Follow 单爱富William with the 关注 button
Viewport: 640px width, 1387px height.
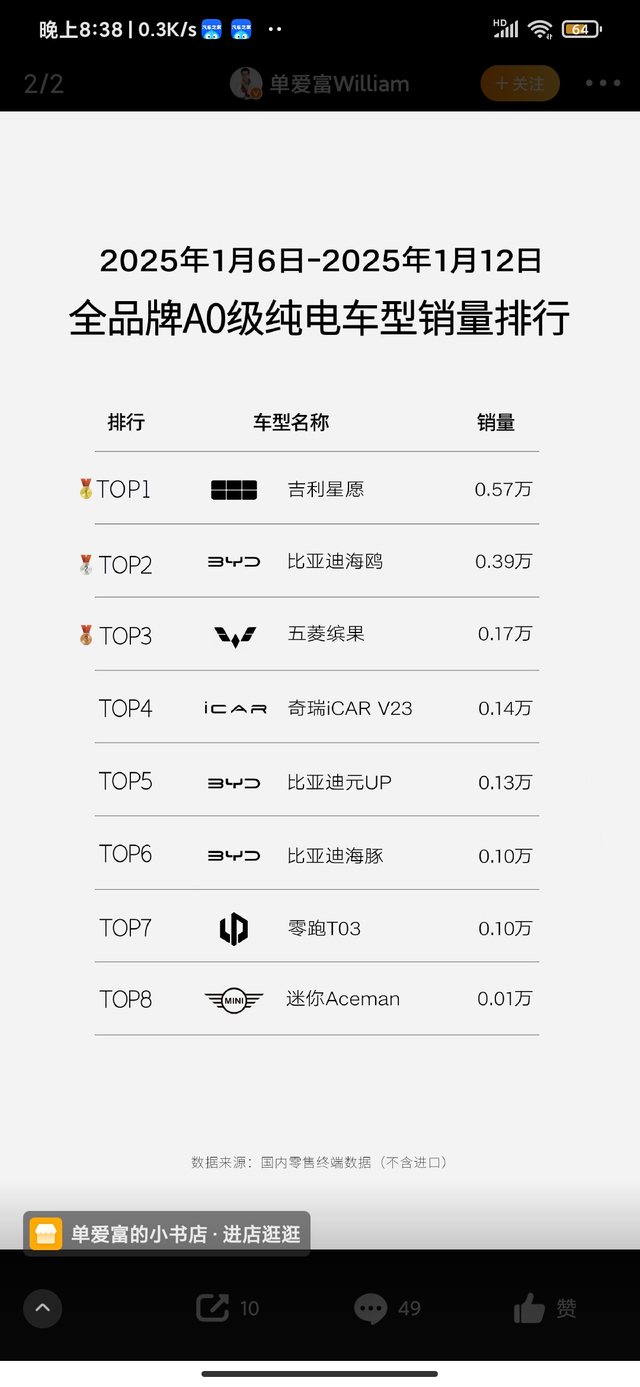point(519,84)
